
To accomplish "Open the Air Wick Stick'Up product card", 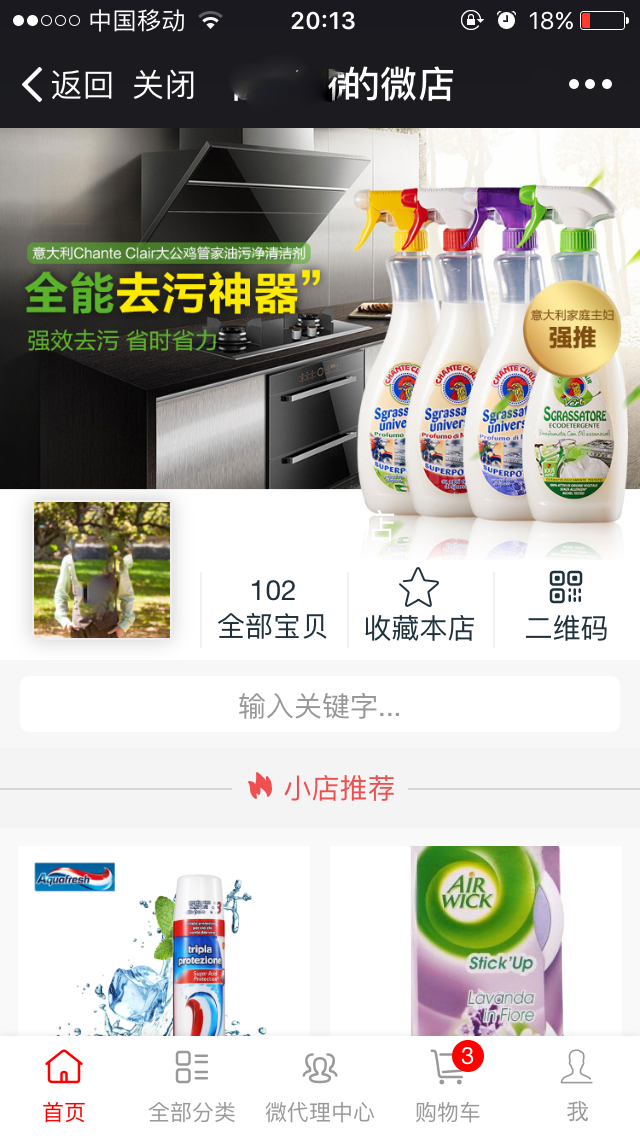I will pos(476,940).
